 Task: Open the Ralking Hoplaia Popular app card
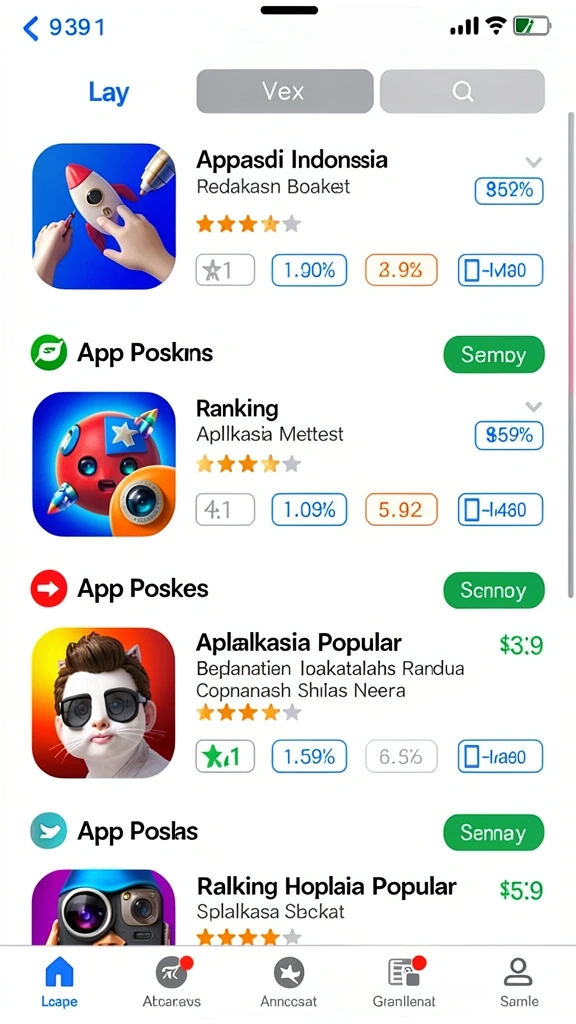[288, 908]
